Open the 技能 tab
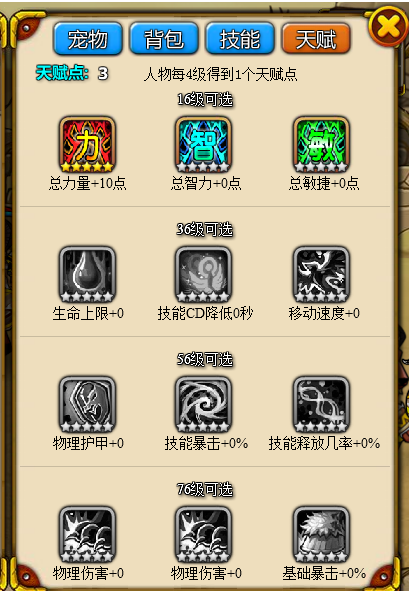Viewport: 410px width, 591px height. [240, 38]
